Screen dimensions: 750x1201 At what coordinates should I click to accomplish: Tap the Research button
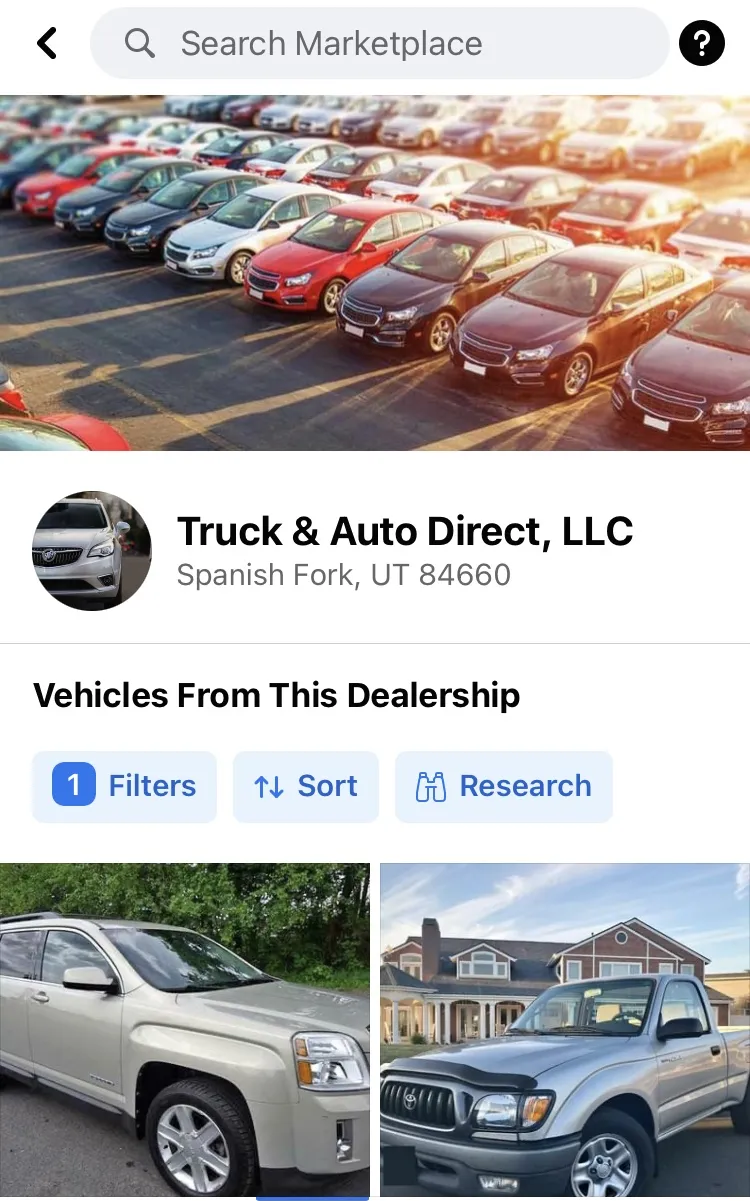[x=504, y=786]
